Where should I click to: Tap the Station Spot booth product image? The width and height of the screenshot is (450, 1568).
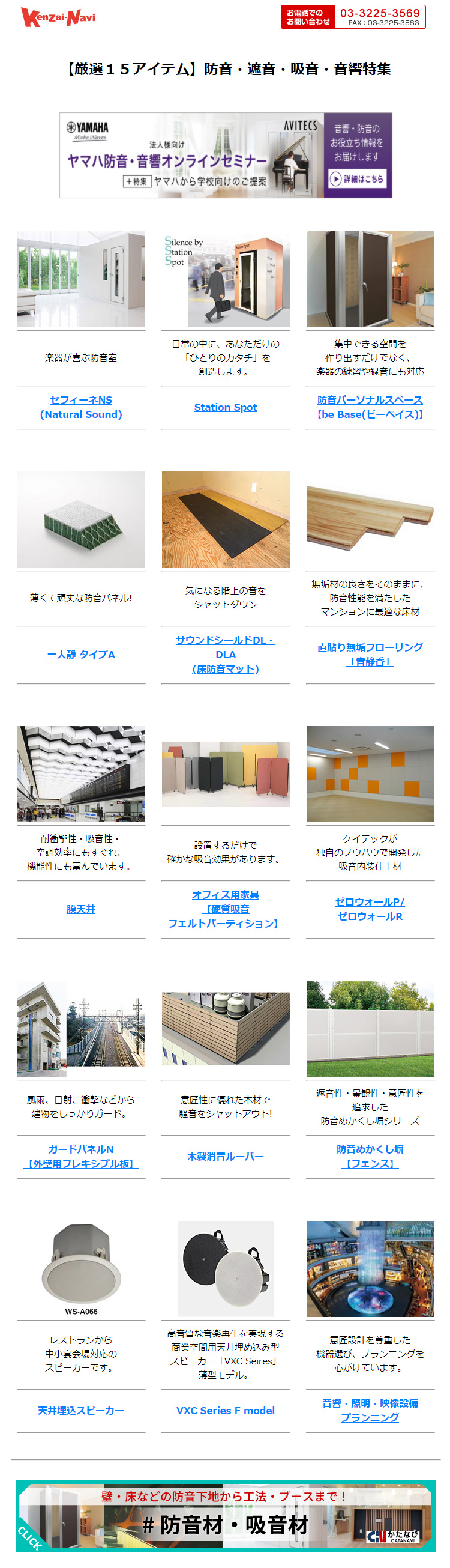(x=225, y=279)
